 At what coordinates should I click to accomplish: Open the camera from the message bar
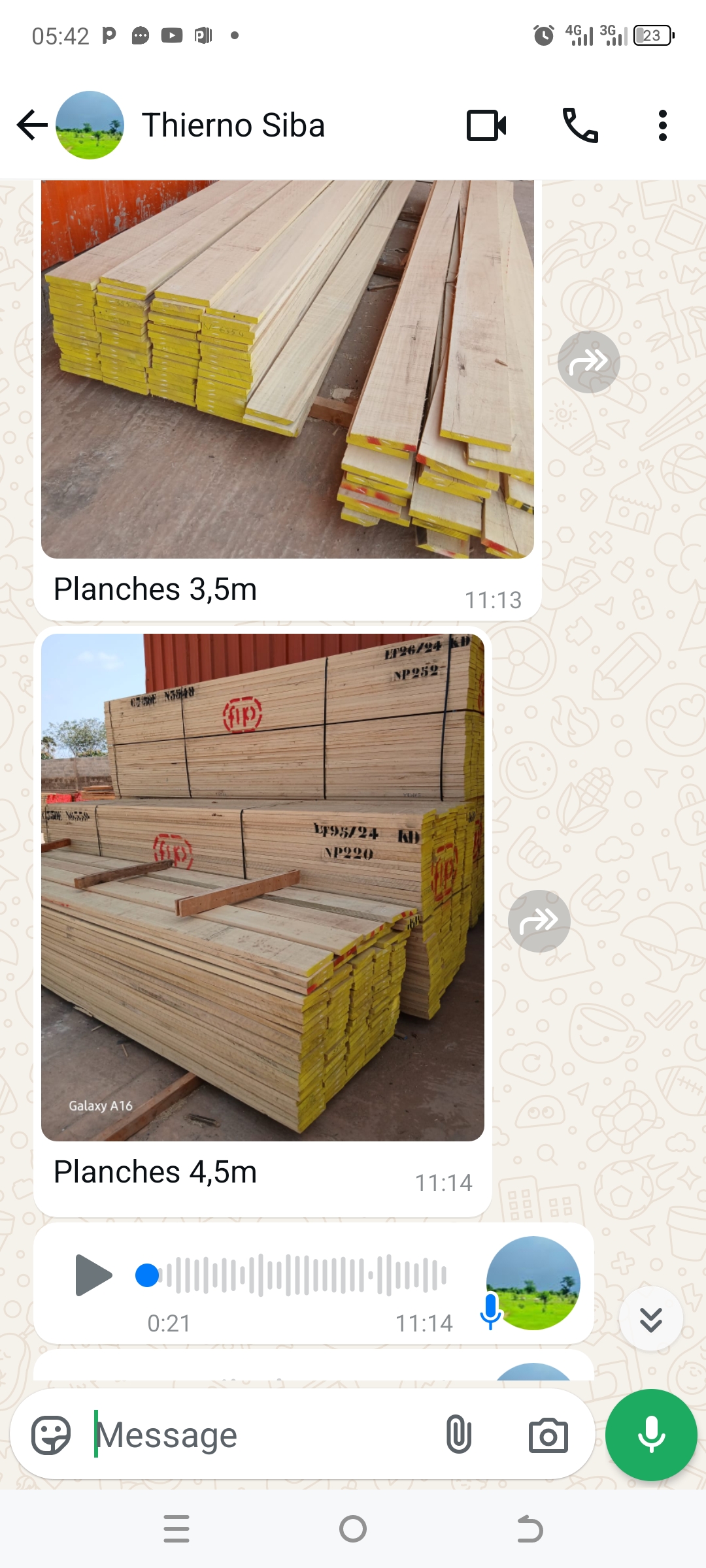pyautogui.click(x=550, y=1435)
